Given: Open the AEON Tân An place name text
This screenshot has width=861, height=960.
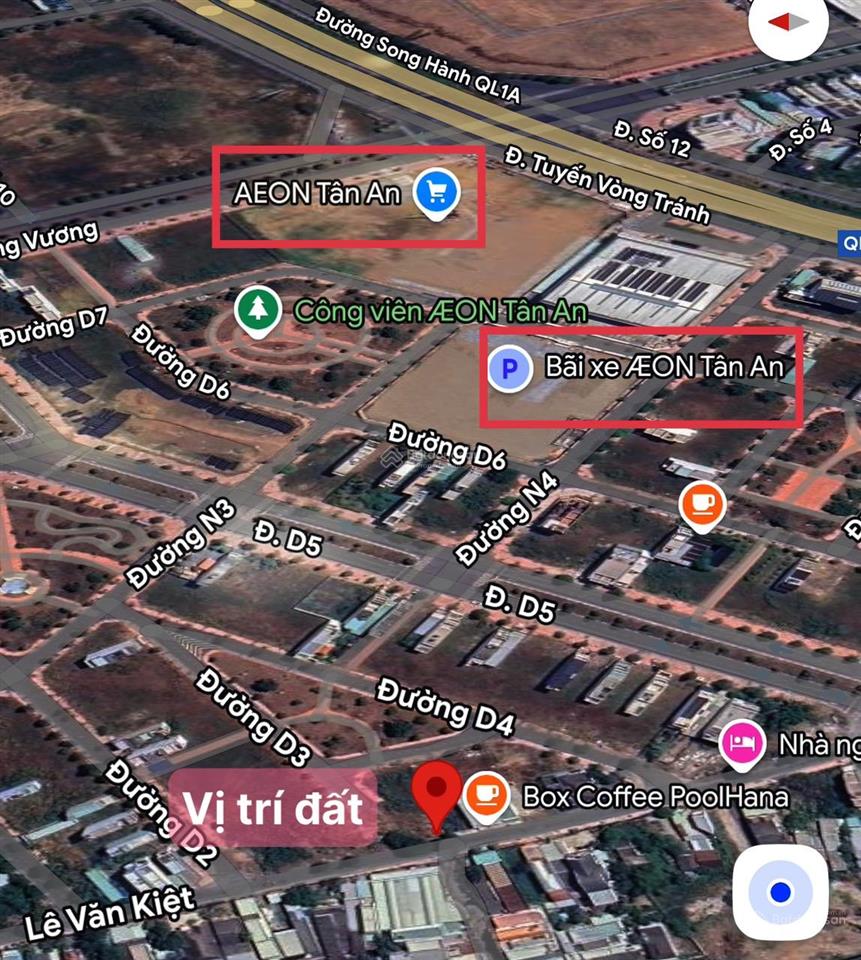Looking at the screenshot, I should click(316, 193).
